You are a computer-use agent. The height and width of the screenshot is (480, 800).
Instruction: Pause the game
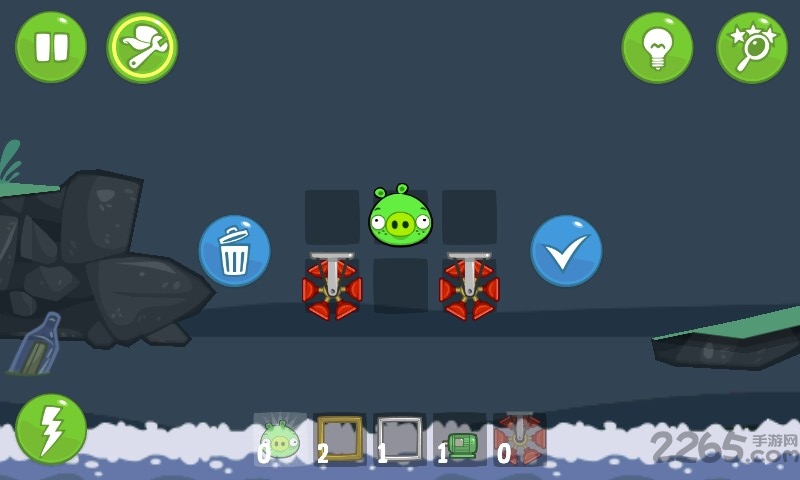click(x=51, y=47)
